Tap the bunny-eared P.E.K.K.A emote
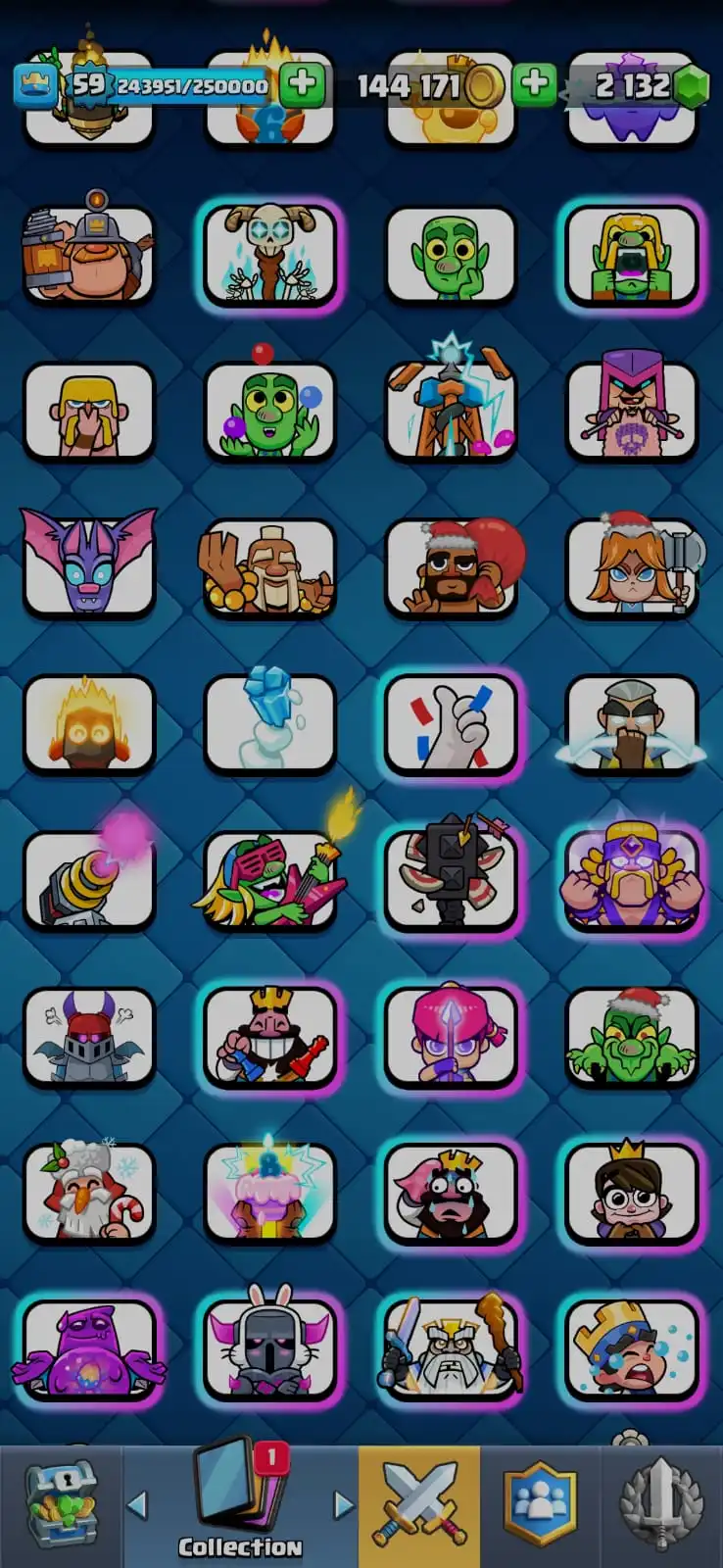This screenshot has width=723, height=1568. 269,1349
